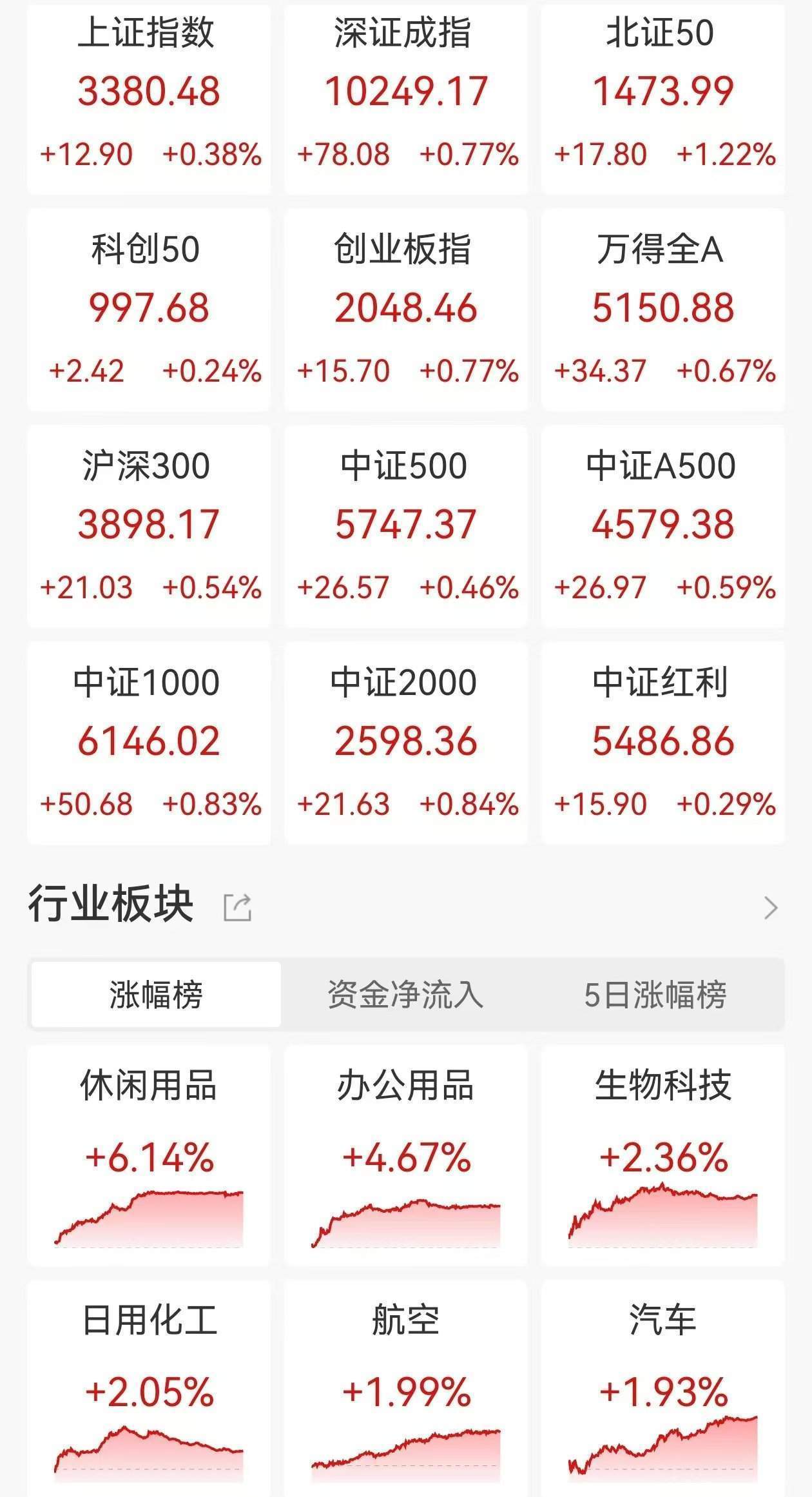View the 航空 sector details
Viewport: 812px width, 1497px height.
tap(406, 1386)
